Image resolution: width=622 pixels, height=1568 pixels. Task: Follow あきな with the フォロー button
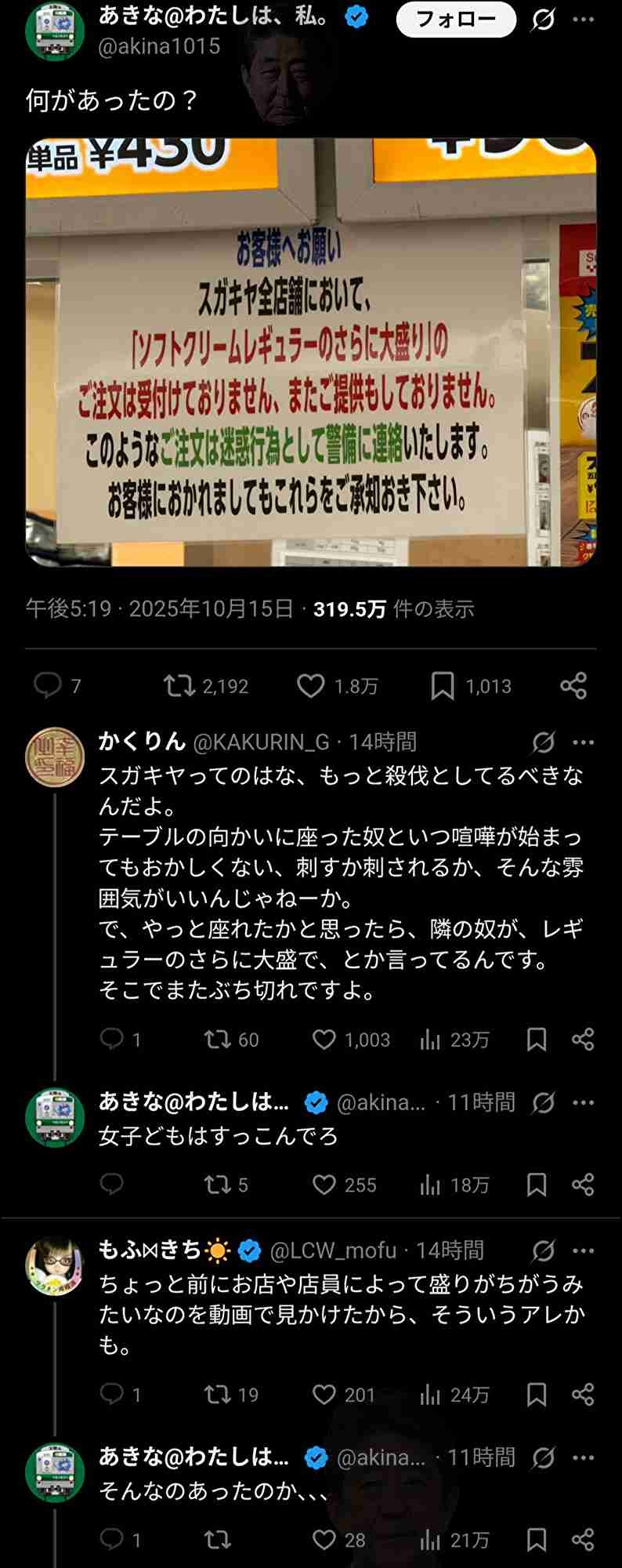[x=456, y=20]
